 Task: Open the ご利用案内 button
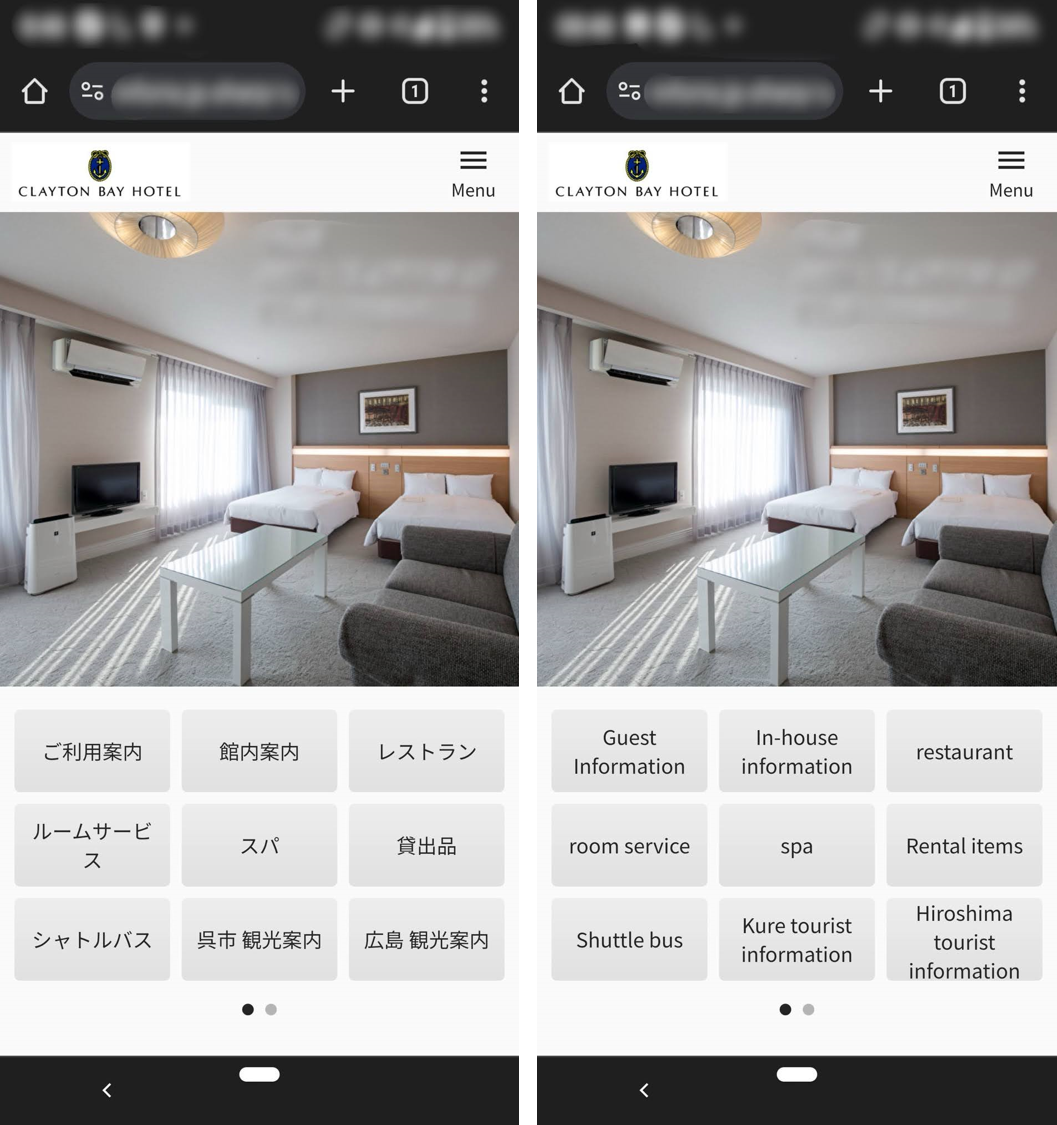point(92,751)
